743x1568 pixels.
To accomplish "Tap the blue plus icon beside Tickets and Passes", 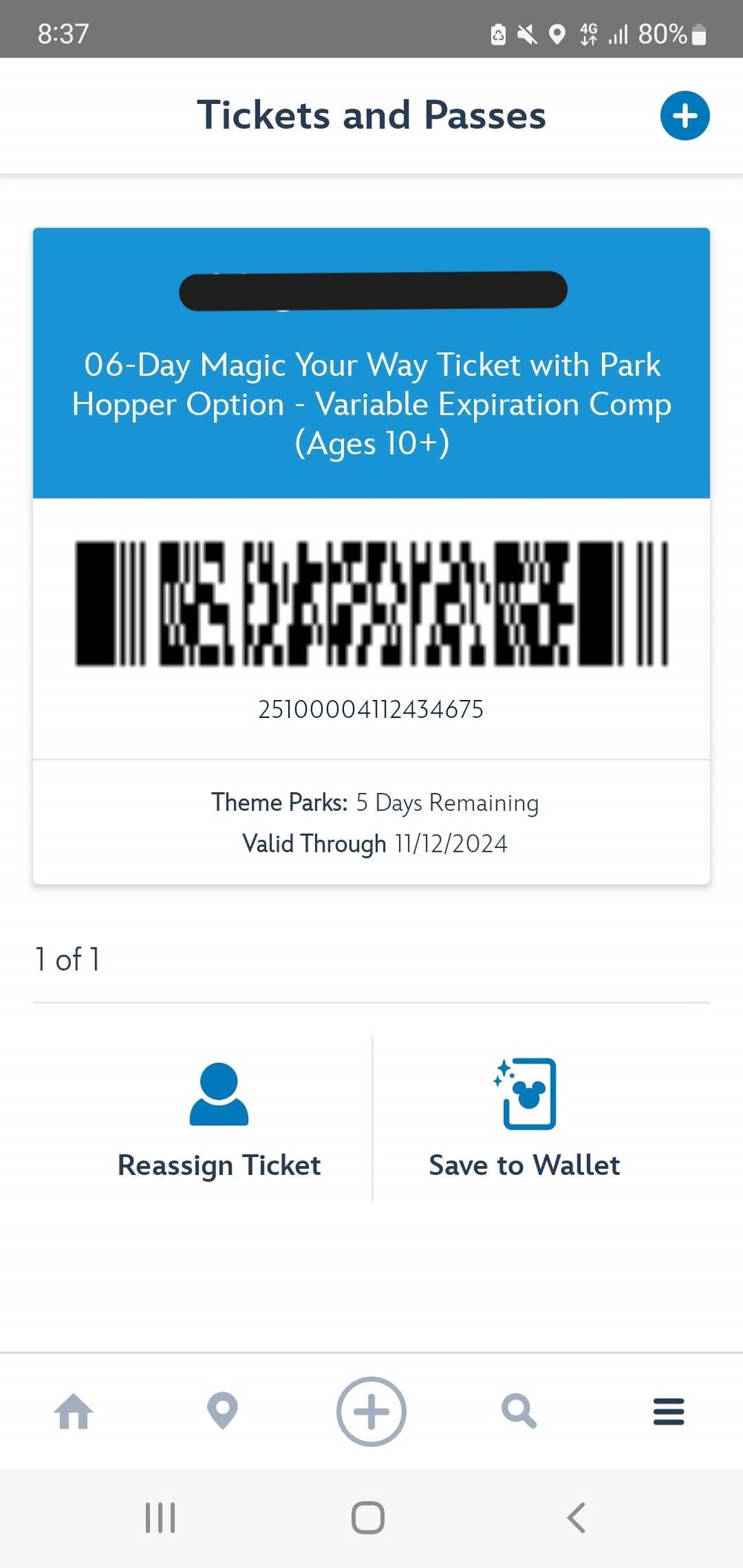I will click(684, 114).
